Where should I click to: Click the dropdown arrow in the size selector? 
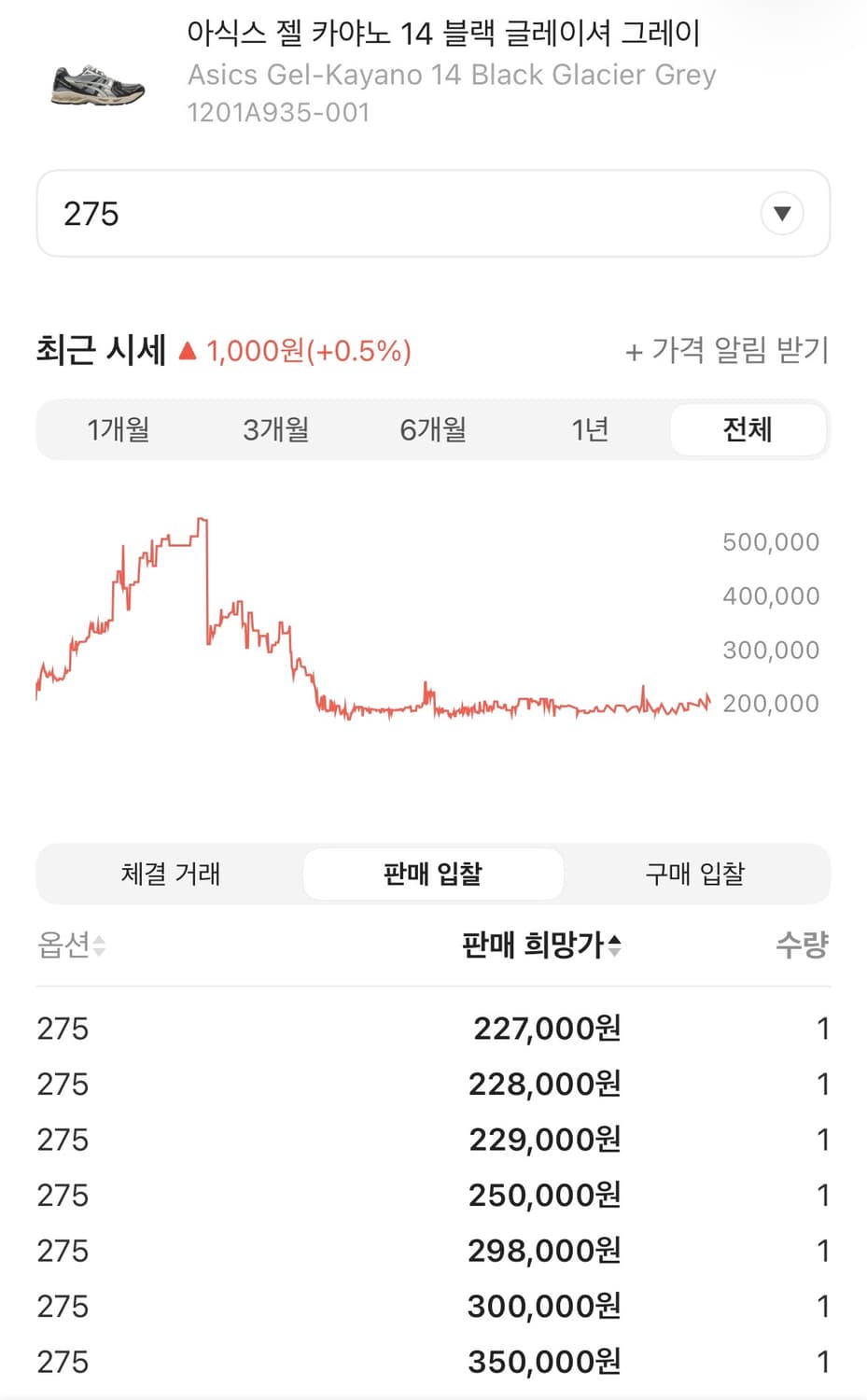(780, 214)
